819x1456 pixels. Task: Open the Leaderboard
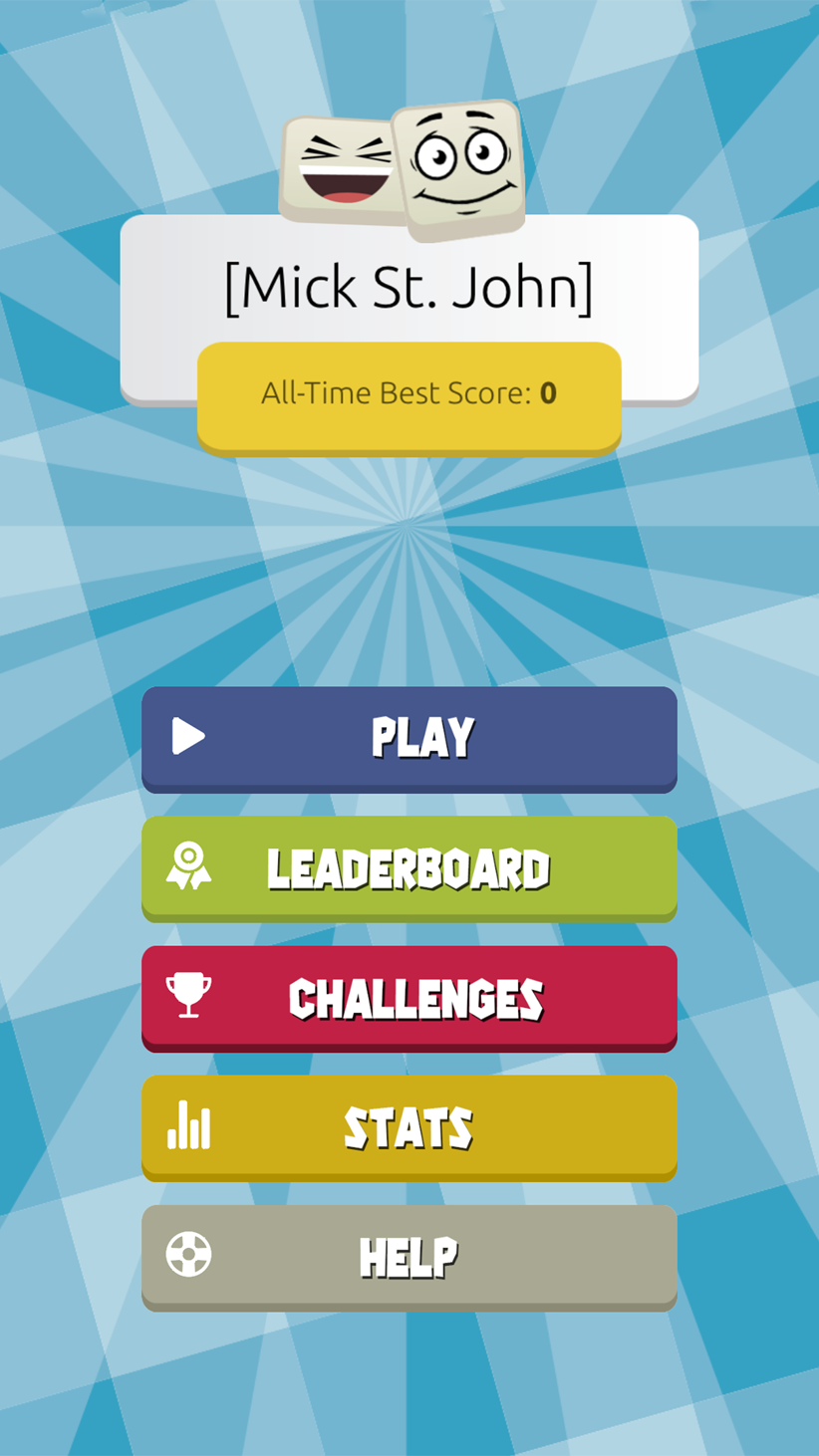pyautogui.click(x=409, y=866)
